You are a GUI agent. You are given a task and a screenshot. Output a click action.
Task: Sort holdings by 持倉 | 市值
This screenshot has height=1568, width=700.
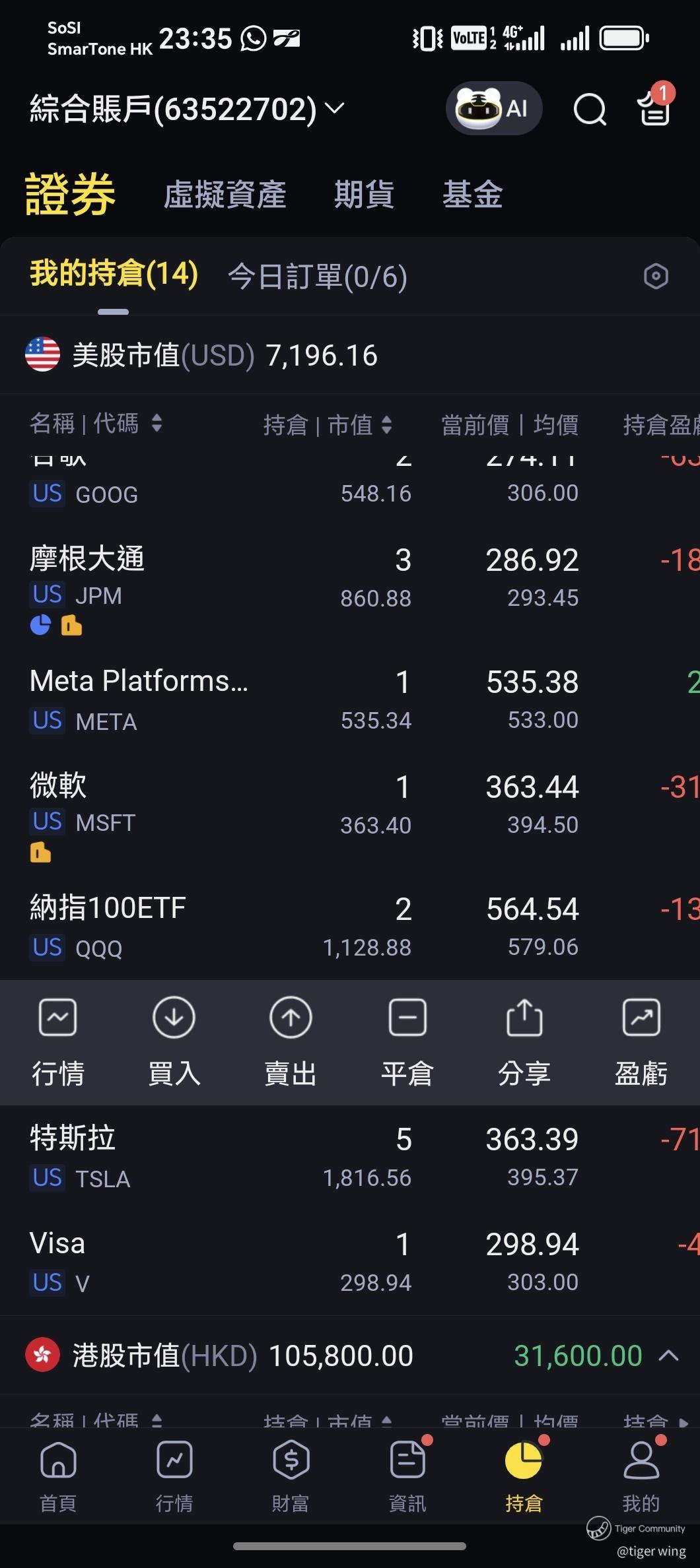point(328,425)
